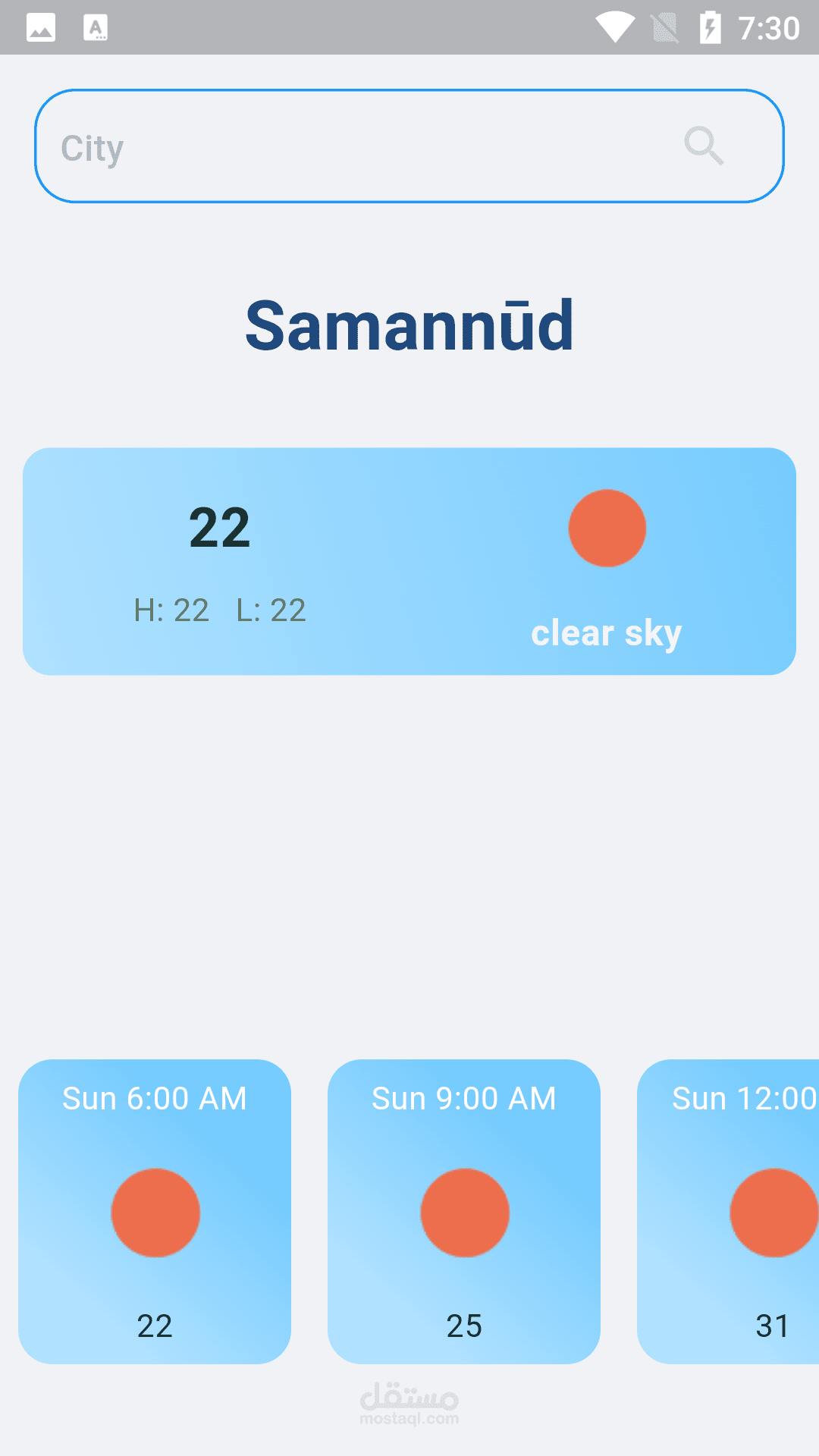
Task: Tap the City search field
Action: coord(409,146)
